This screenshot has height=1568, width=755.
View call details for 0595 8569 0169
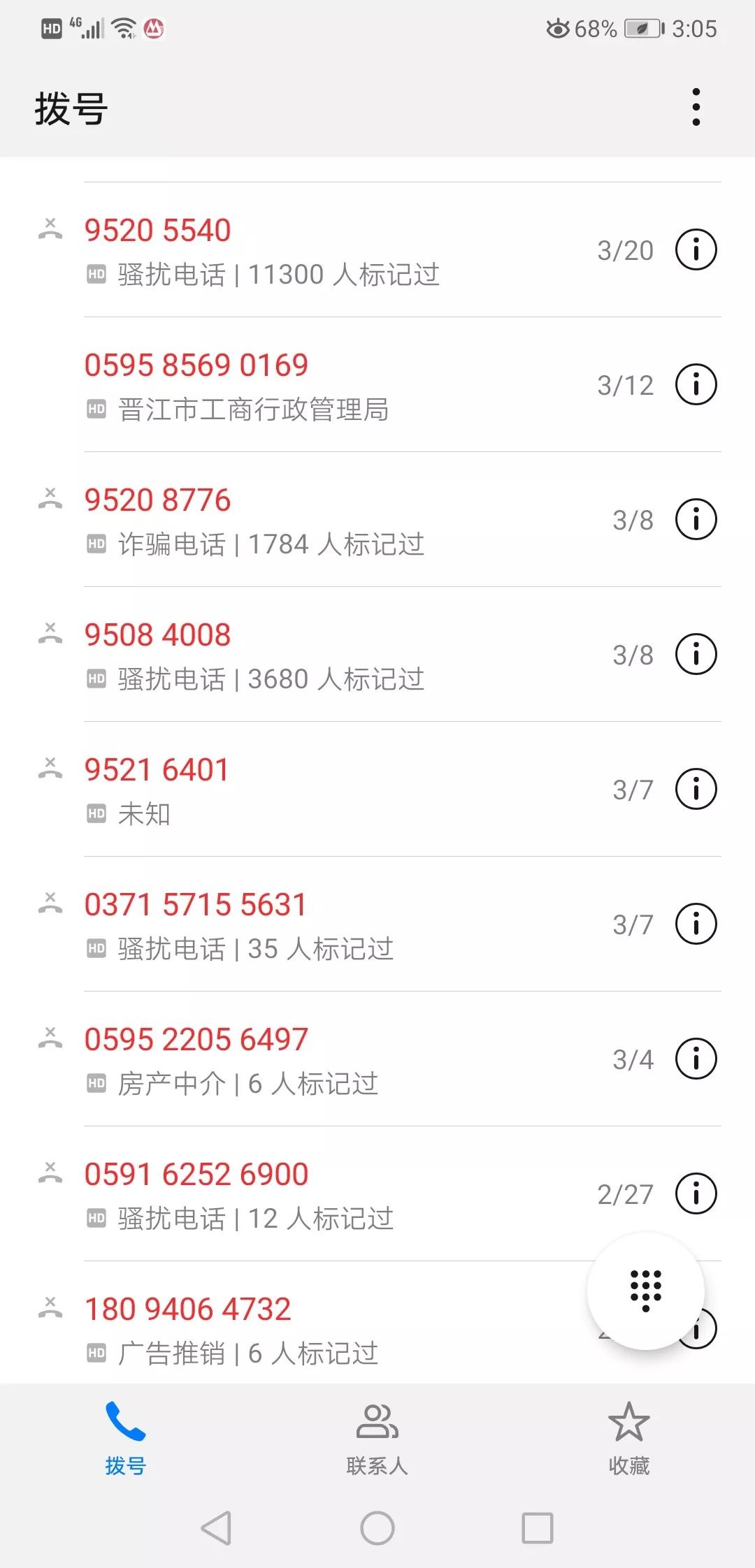tap(696, 384)
